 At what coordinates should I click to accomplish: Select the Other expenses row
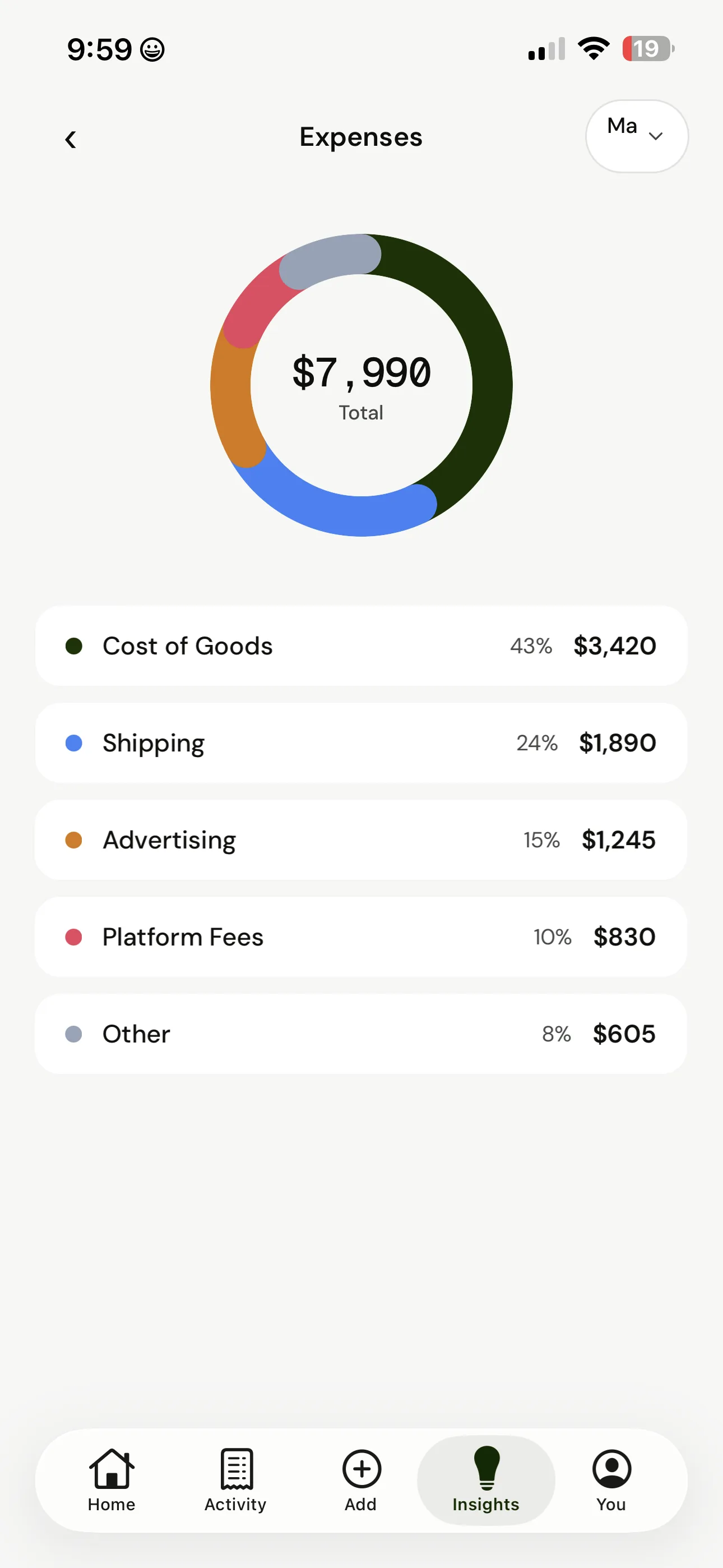point(361,1034)
